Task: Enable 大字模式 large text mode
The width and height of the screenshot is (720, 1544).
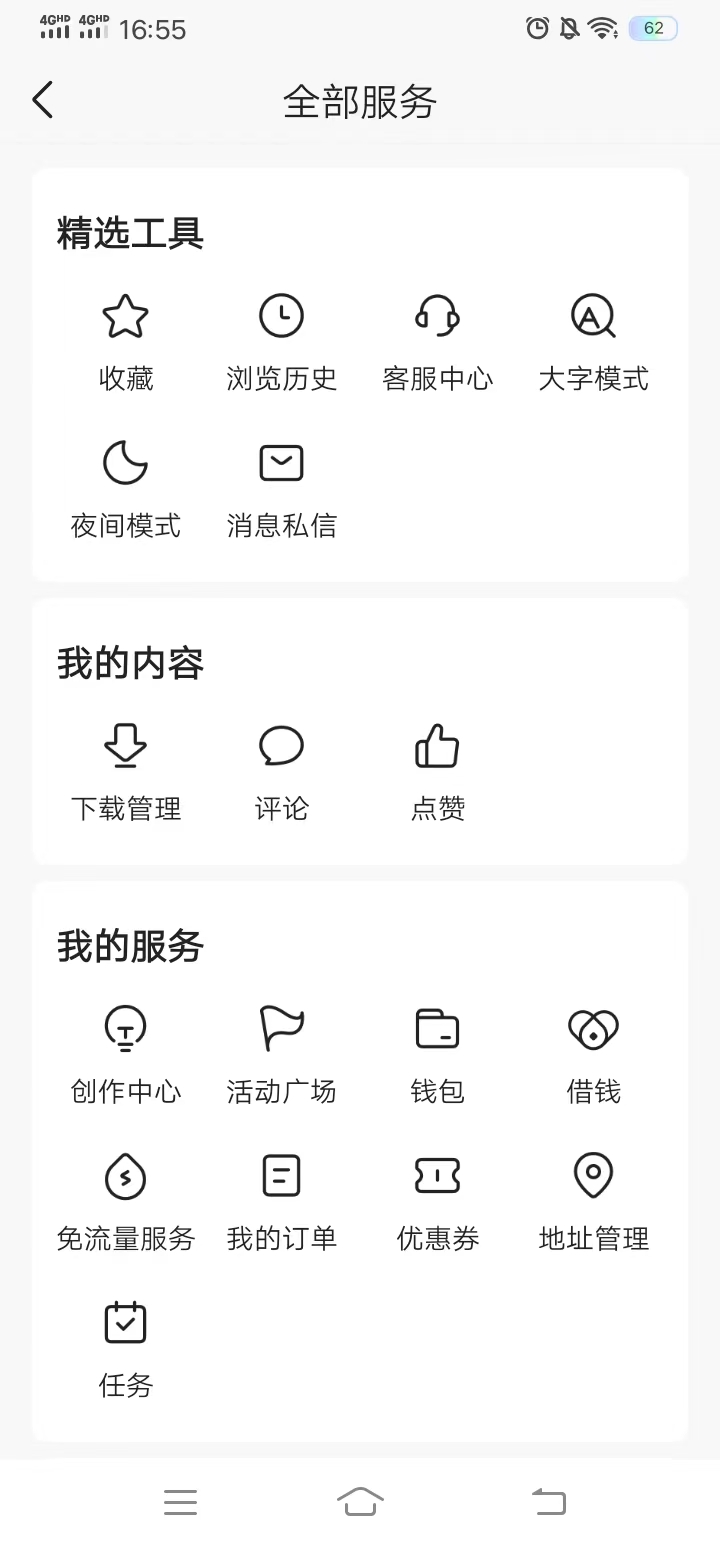Action: (x=593, y=340)
